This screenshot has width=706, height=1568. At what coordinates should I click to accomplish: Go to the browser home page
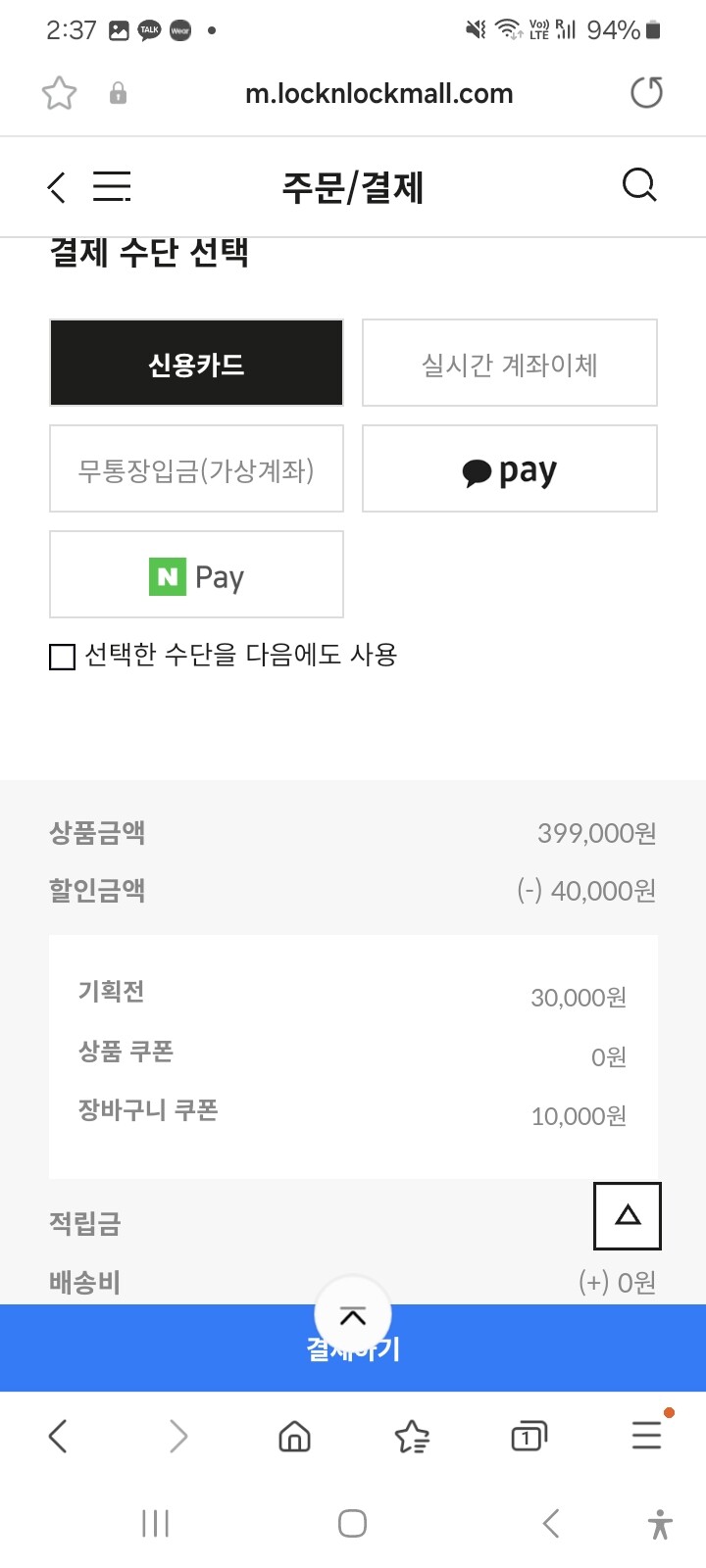tap(294, 1437)
